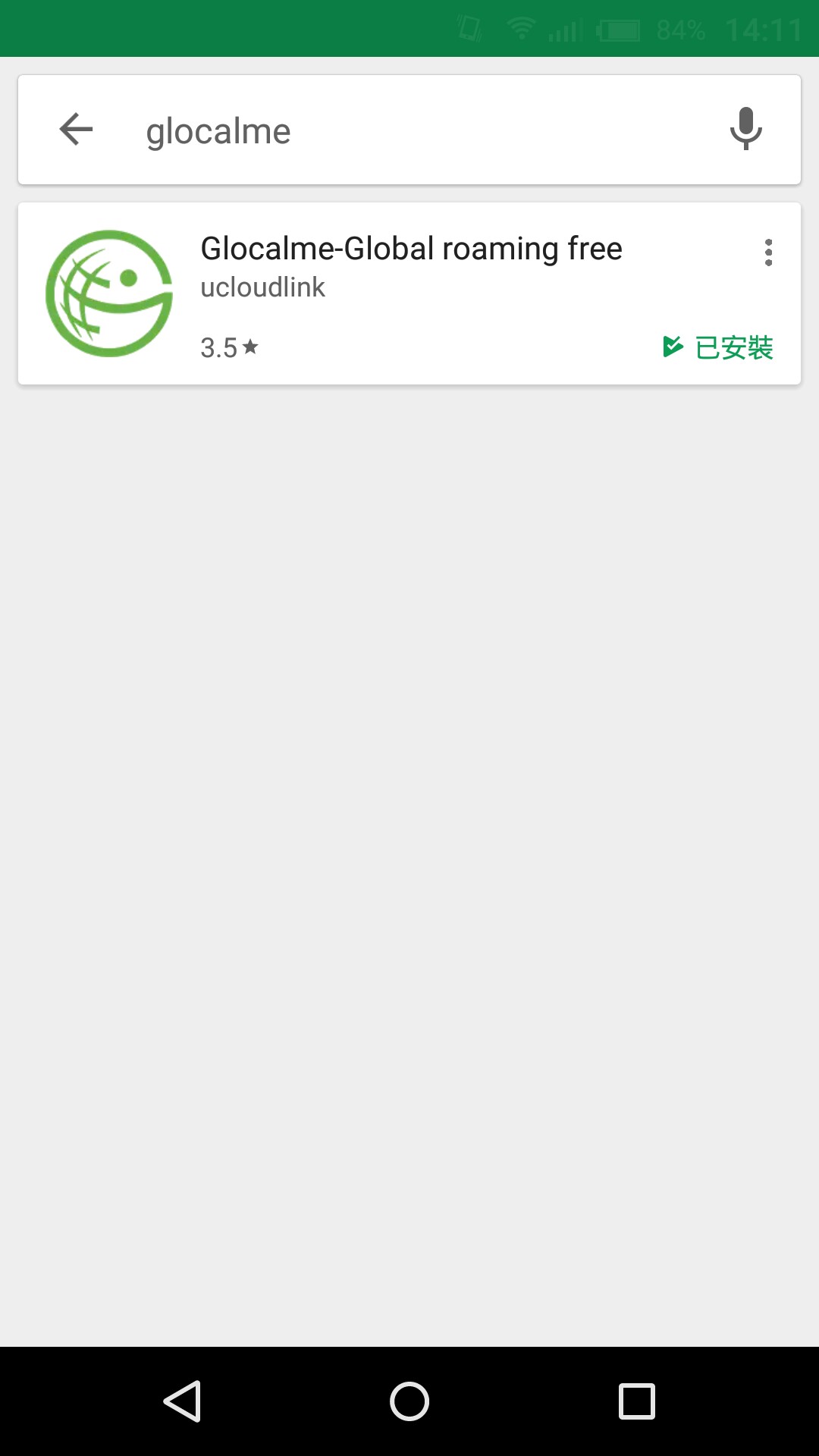The image size is (819, 1456).
Task: Start voice search with the microphone
Action: [x=745, y=129]
